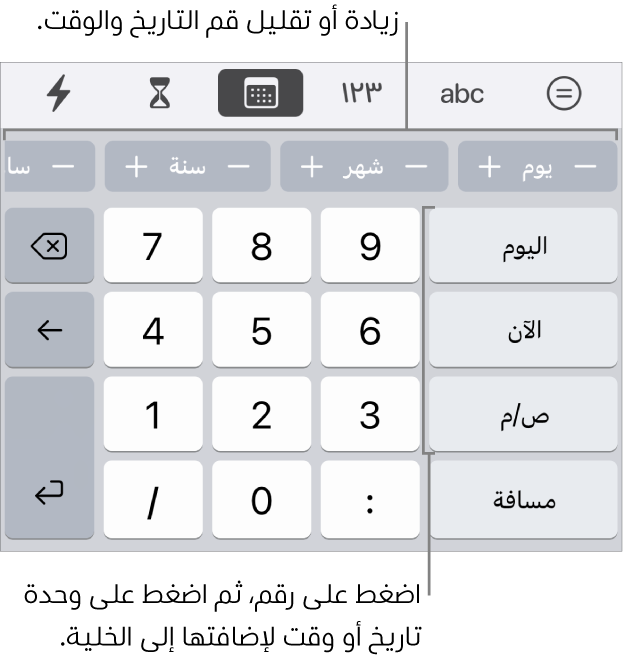625x662 pixels.
Task: Enter the digit 7
Action: [x=152, y=247]
